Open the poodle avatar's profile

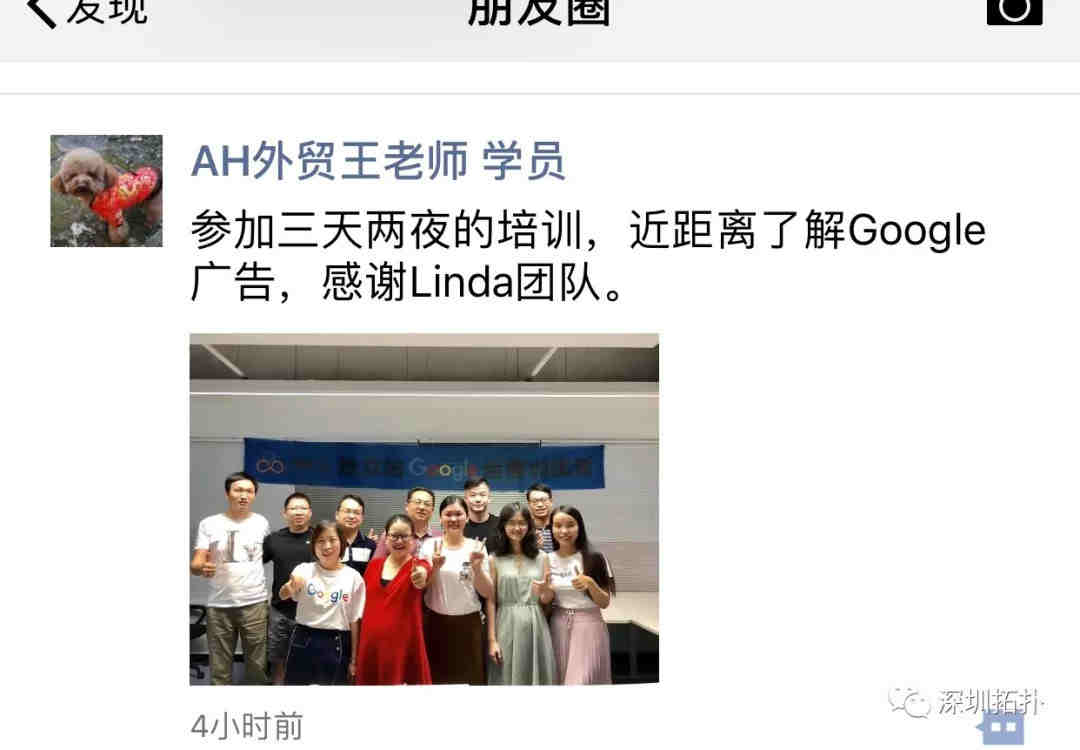point(106,191)
